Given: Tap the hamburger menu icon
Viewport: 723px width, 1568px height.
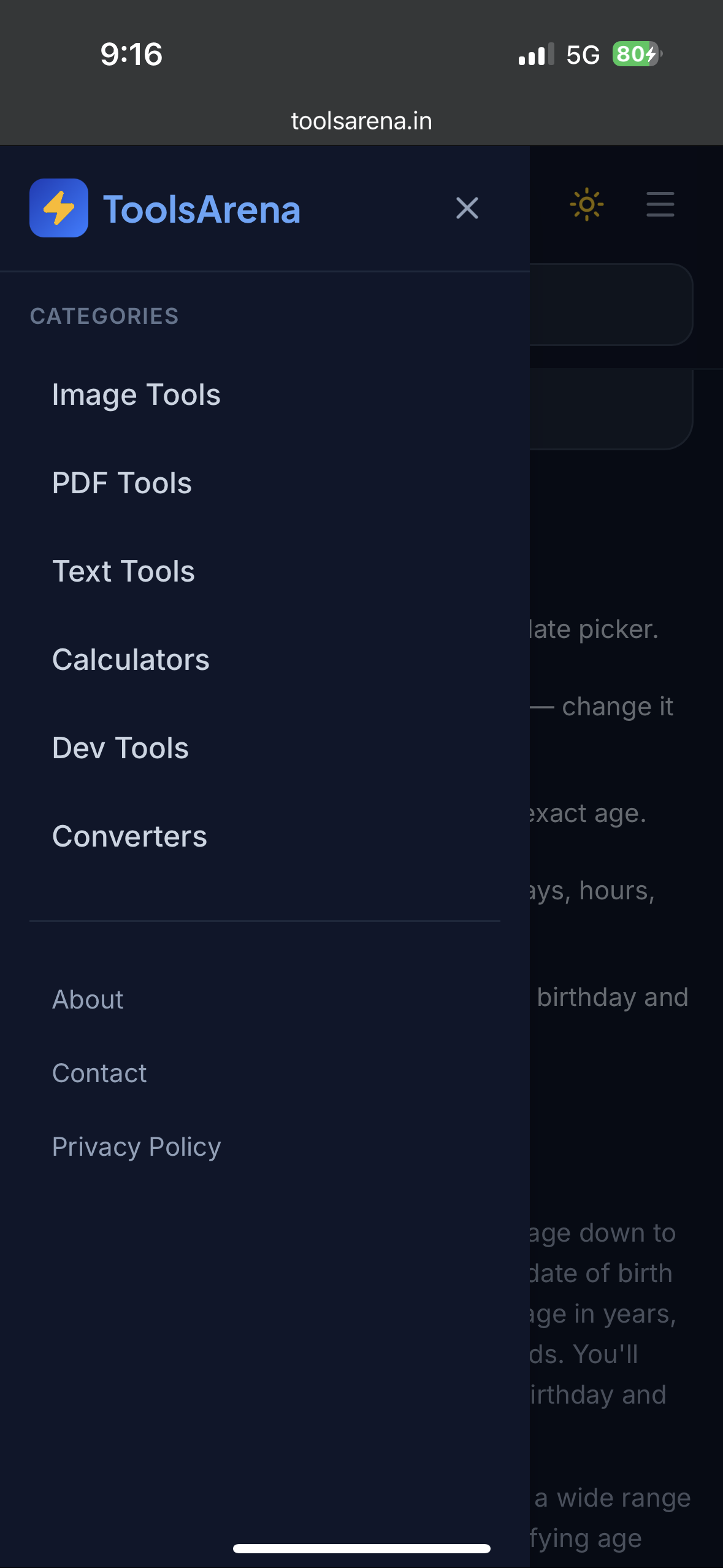Looking at the screenshot, I should pyautogui.click(x=660, y=204).
